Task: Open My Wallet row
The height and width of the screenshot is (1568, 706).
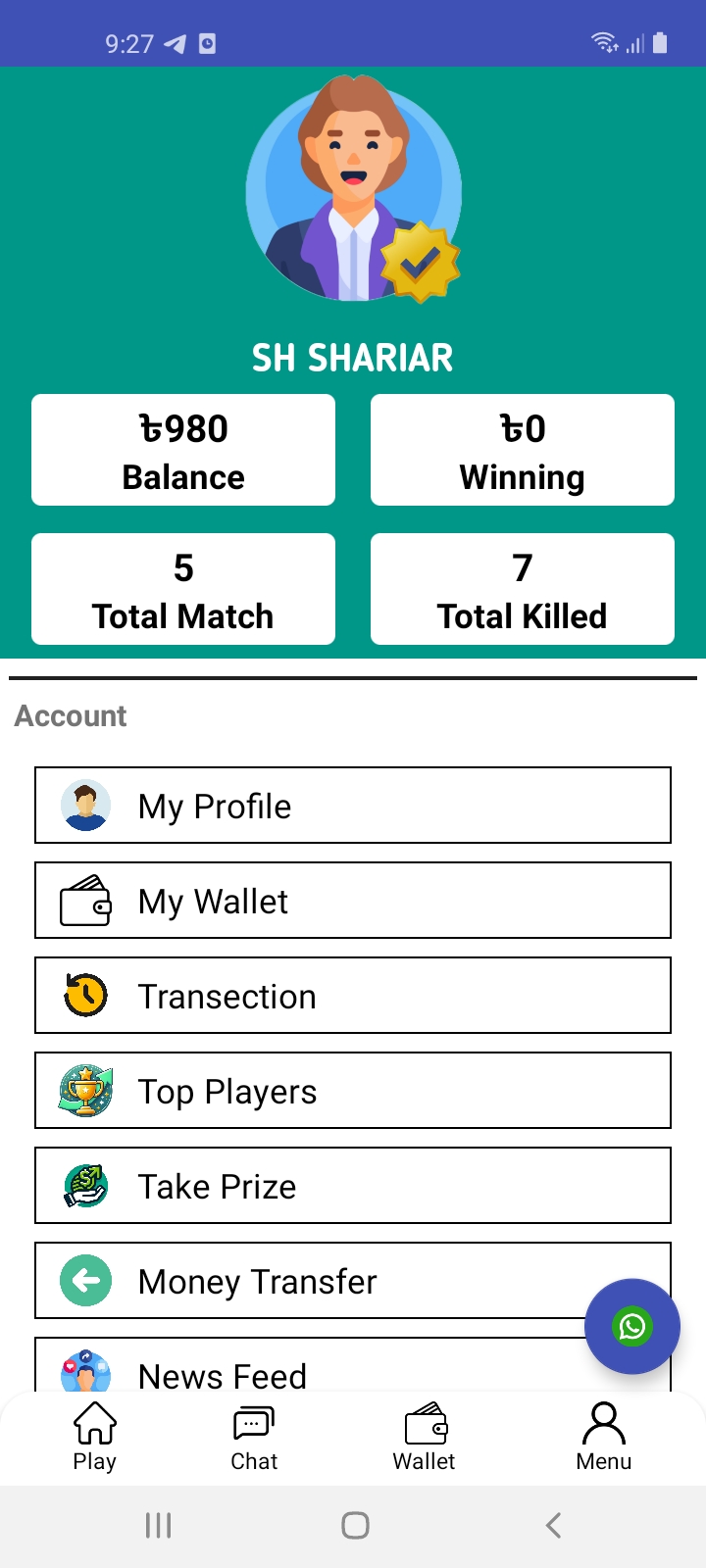Action: pos(353,901)
